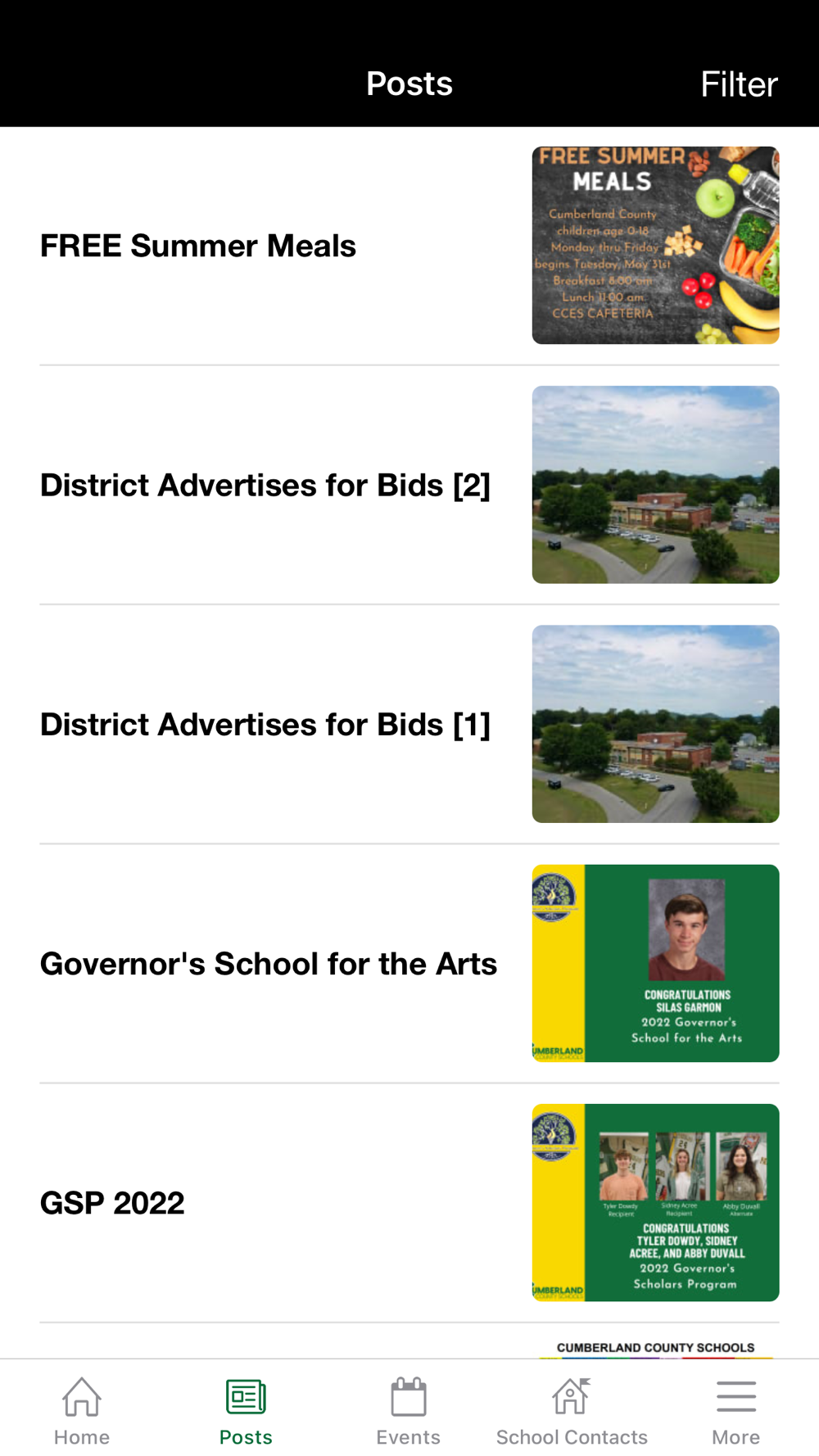Open the FREE Summer Meals post
Viewport: 819px width, 1456px height.
(198, 246)
